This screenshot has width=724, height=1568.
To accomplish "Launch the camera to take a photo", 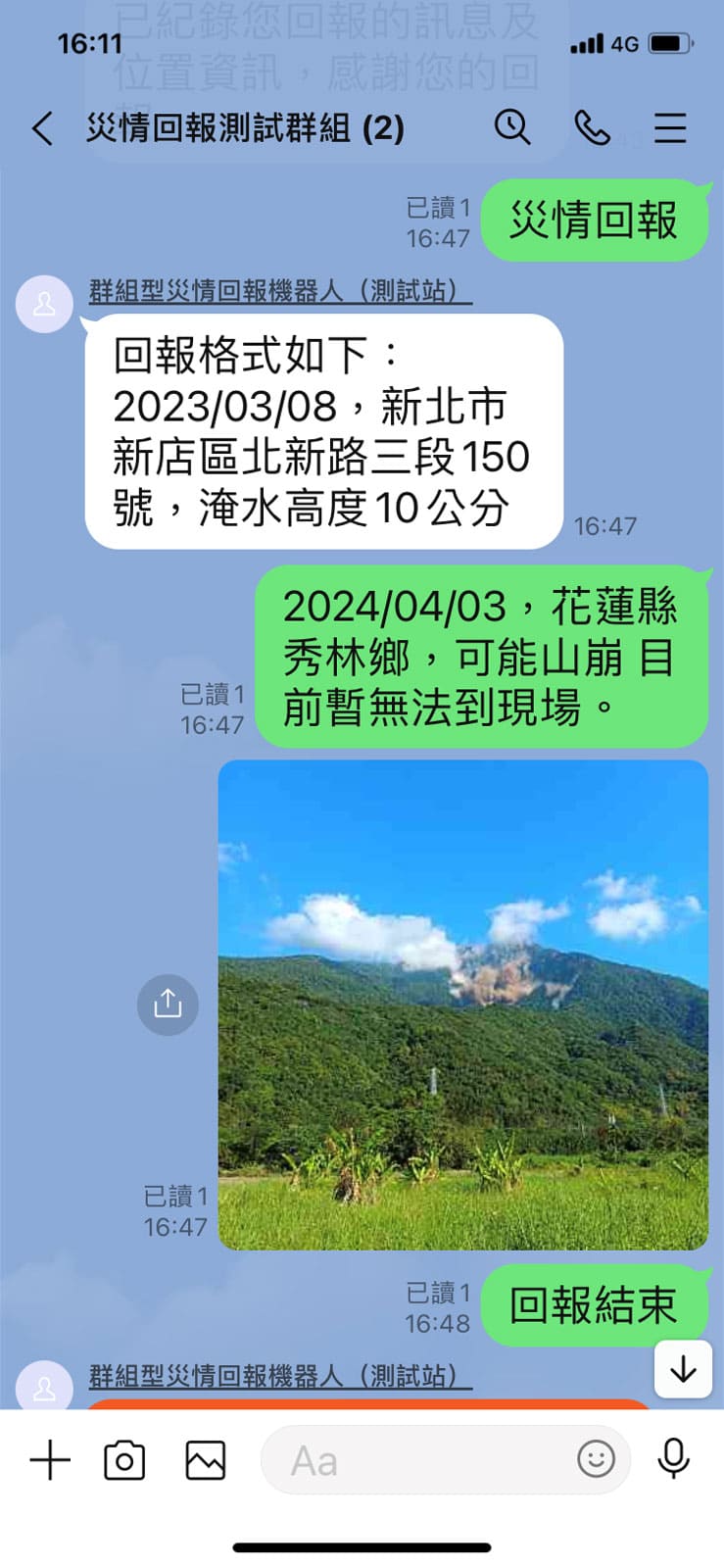I will [x=124, y=1460].
